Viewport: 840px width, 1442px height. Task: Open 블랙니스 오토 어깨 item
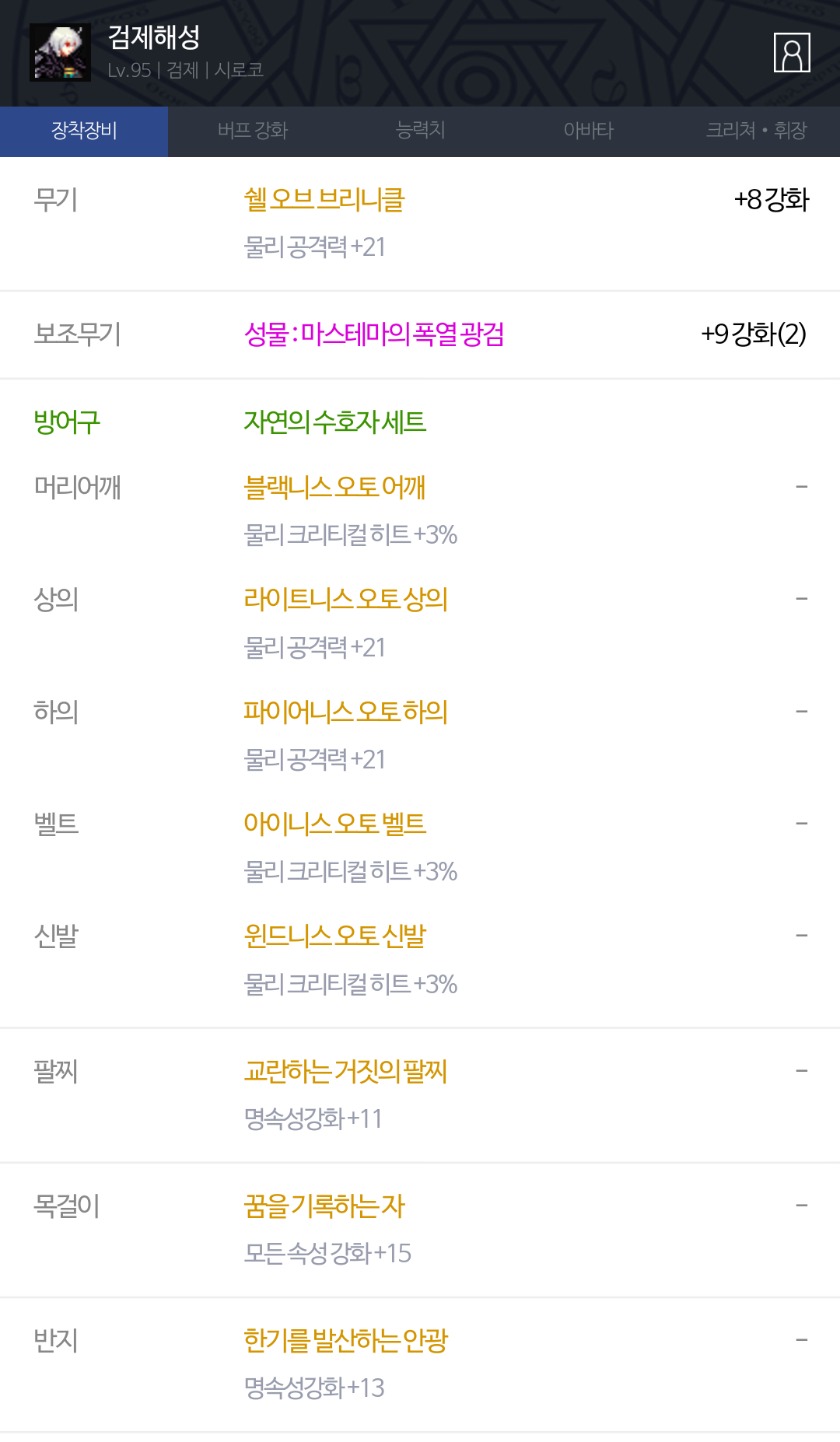334,488
